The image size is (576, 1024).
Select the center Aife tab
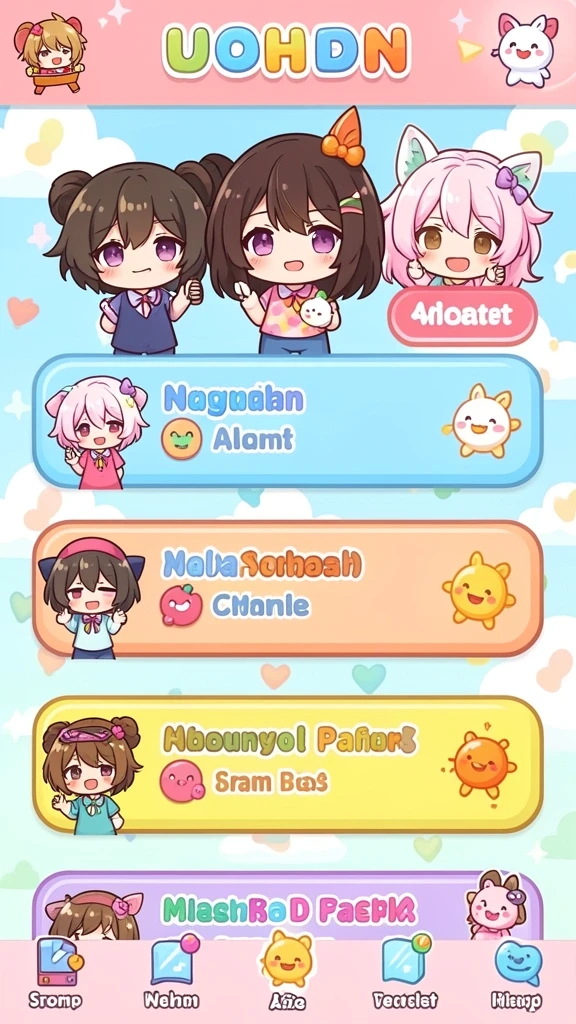pyautogui.click(x=287, y=971)
